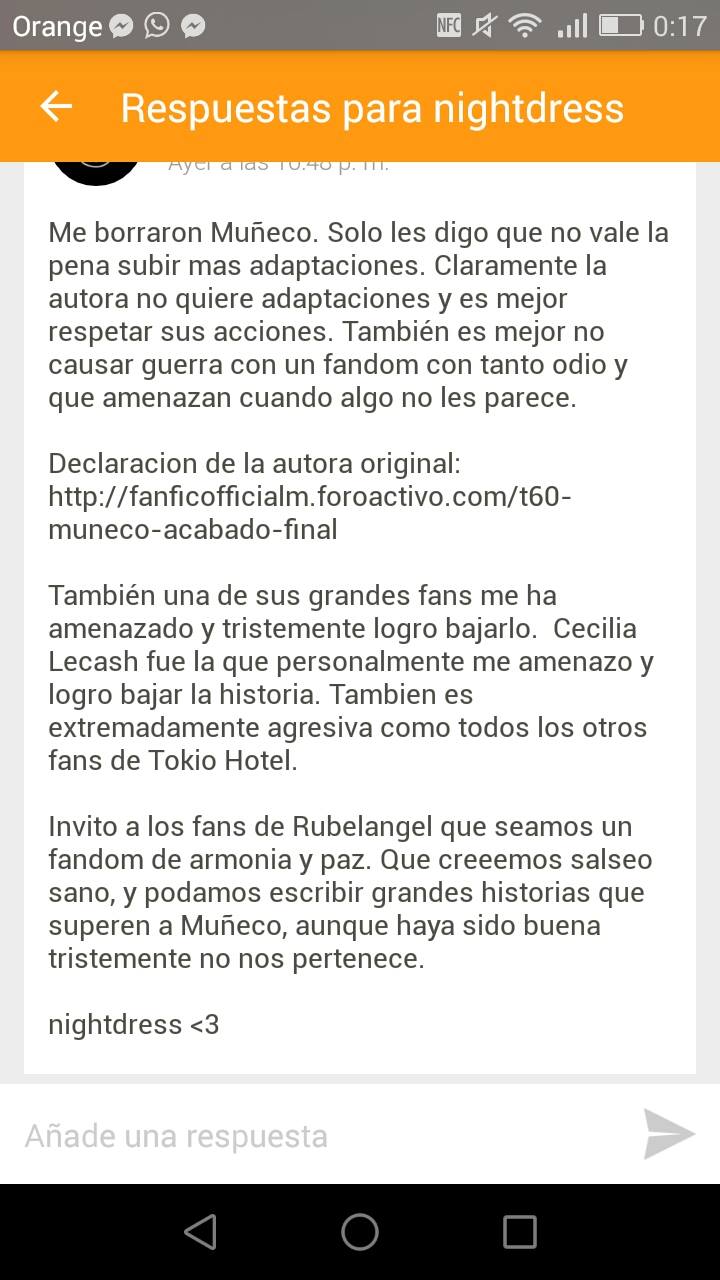Screen dimensions: 720x1280
Task: Tap the system home button
Action: pyautogui.click(x=360, y=1232)
